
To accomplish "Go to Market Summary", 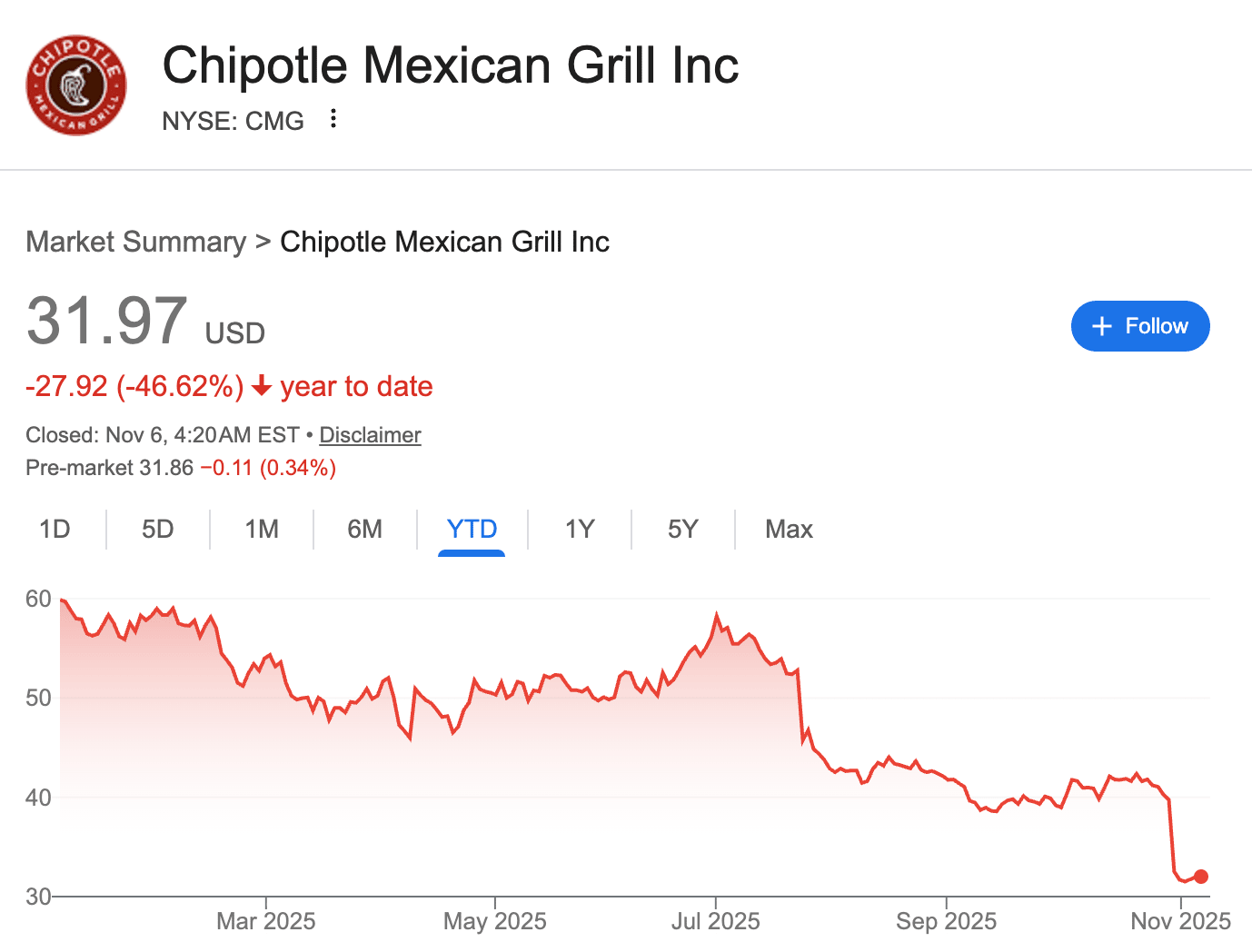I will 136,242.
